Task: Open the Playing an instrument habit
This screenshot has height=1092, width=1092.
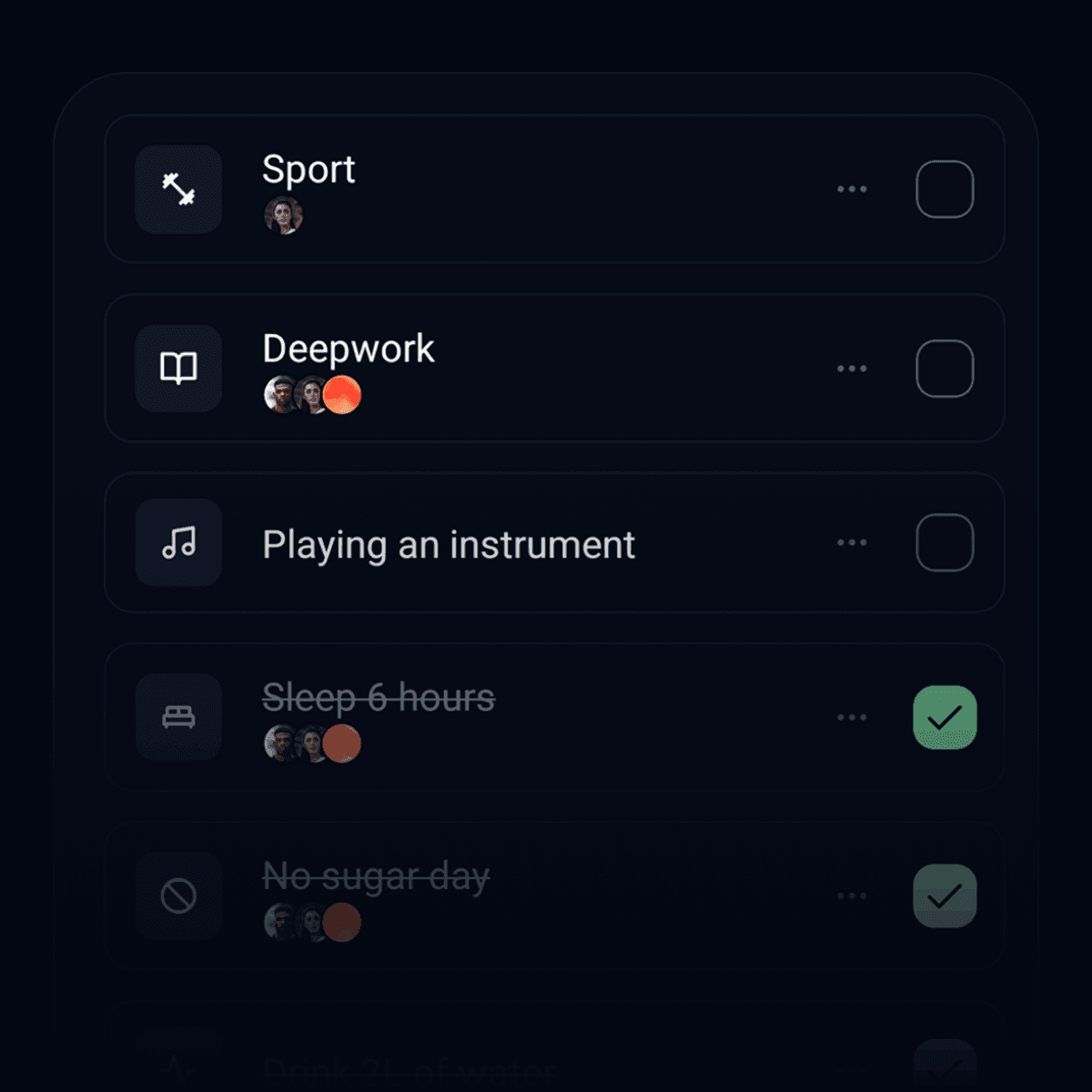Action: (449, 544)
